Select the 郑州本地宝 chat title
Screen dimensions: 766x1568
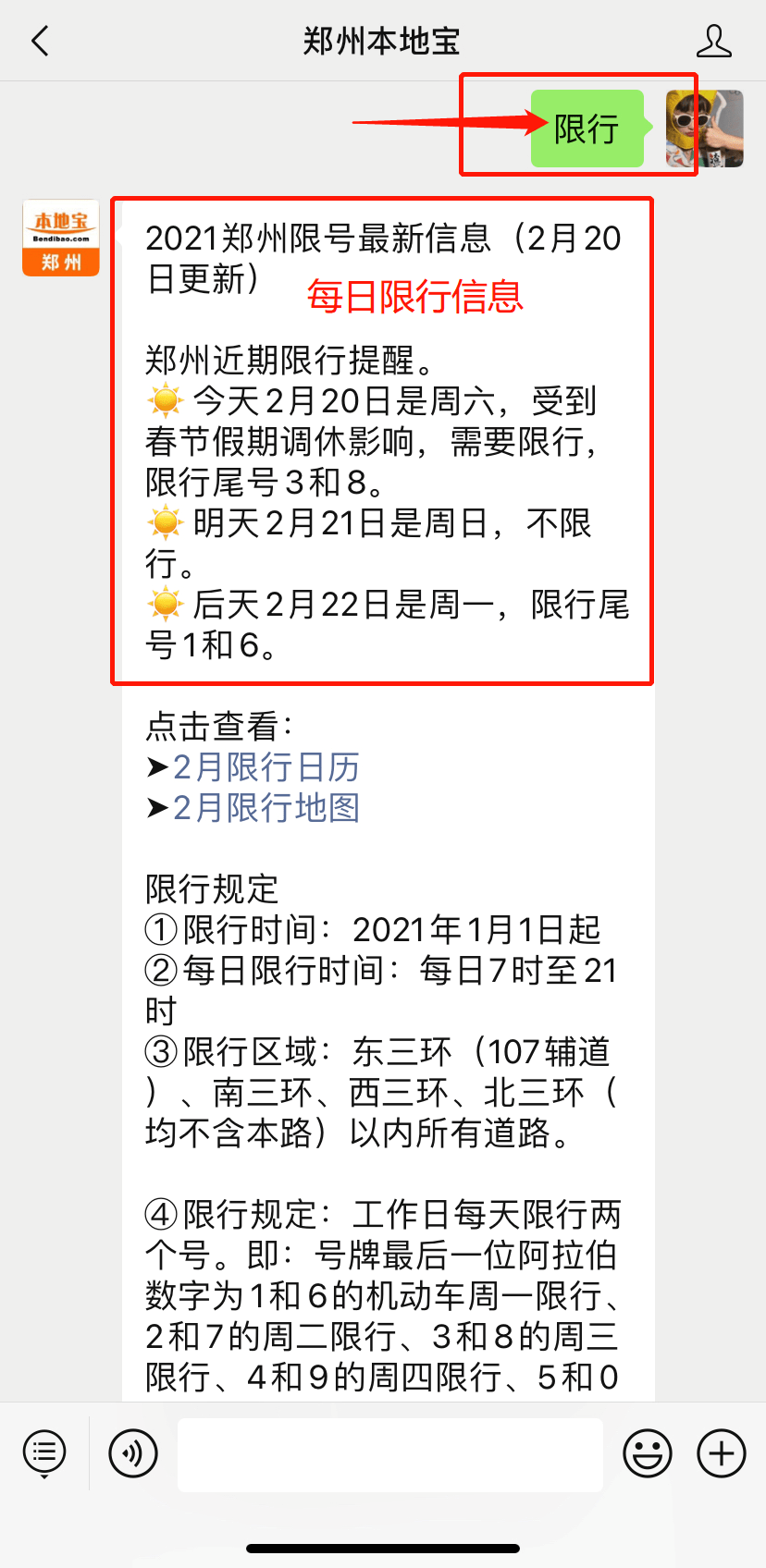[382, 41]
